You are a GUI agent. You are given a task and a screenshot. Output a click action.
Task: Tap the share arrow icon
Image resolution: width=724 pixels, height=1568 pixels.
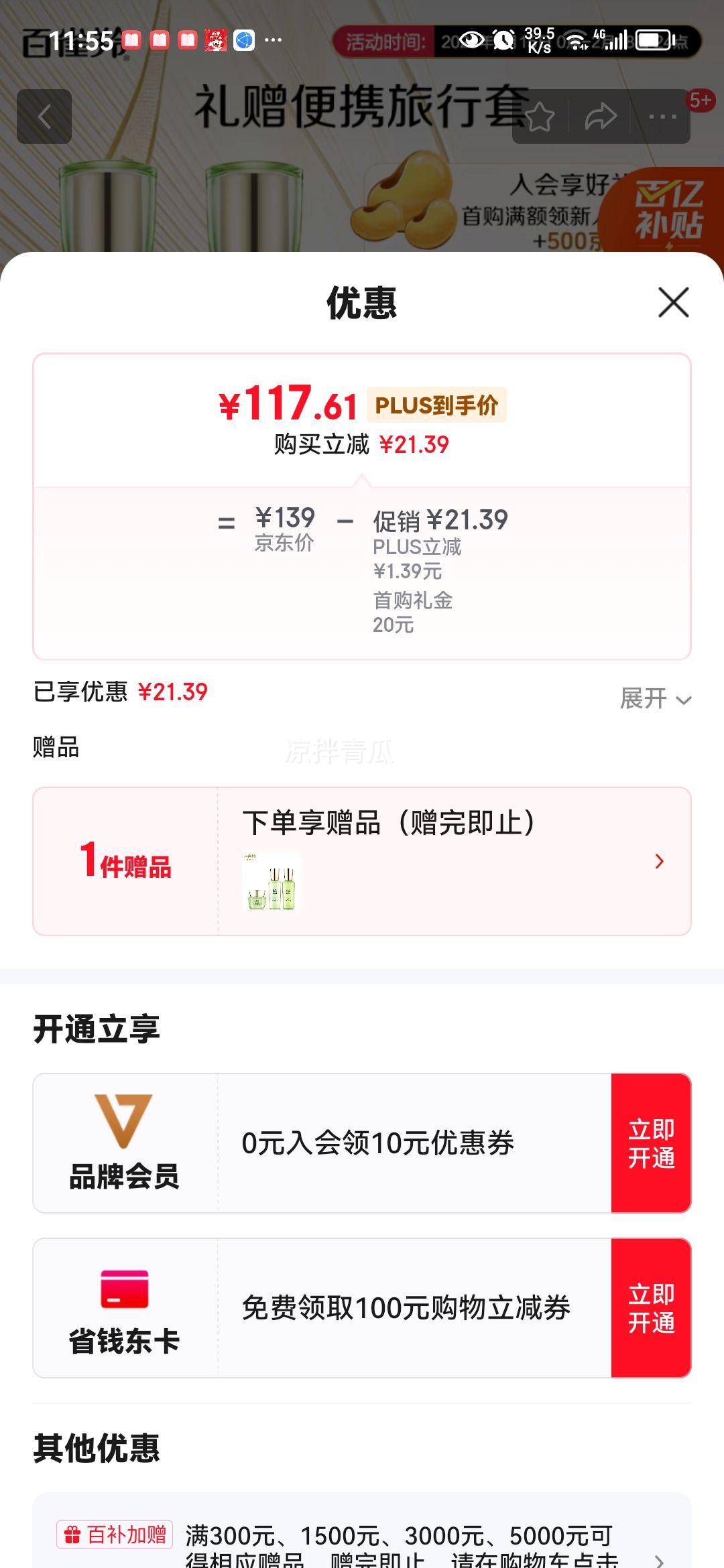pyautogui.click(x=600, y=115)
